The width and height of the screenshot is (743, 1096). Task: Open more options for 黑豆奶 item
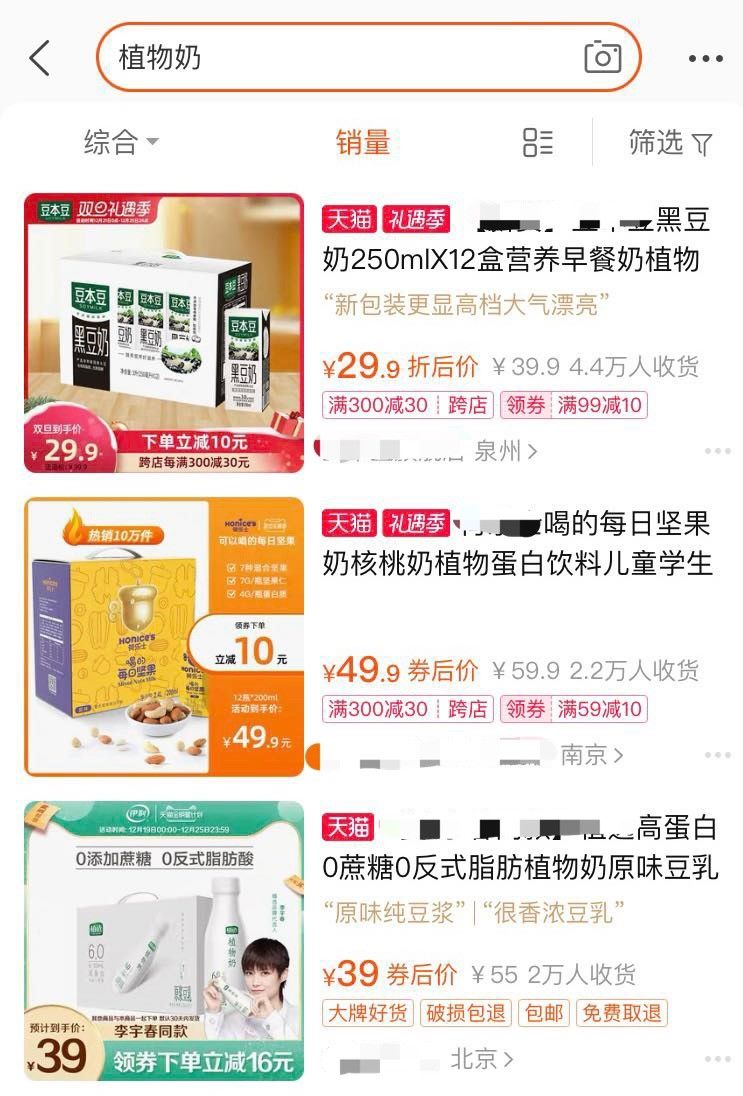coord(717,451)
